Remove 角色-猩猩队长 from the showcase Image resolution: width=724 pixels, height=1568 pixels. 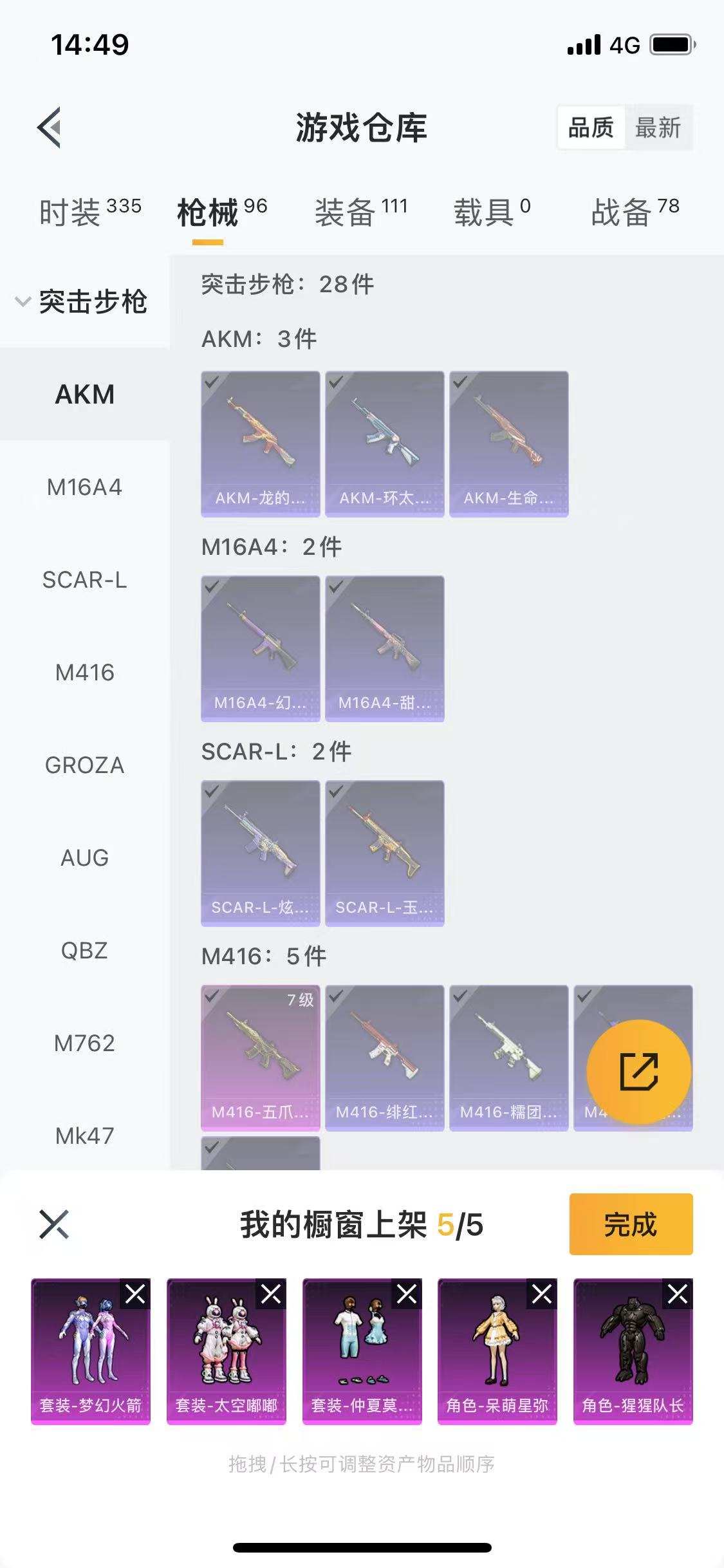pos(678,1294)
